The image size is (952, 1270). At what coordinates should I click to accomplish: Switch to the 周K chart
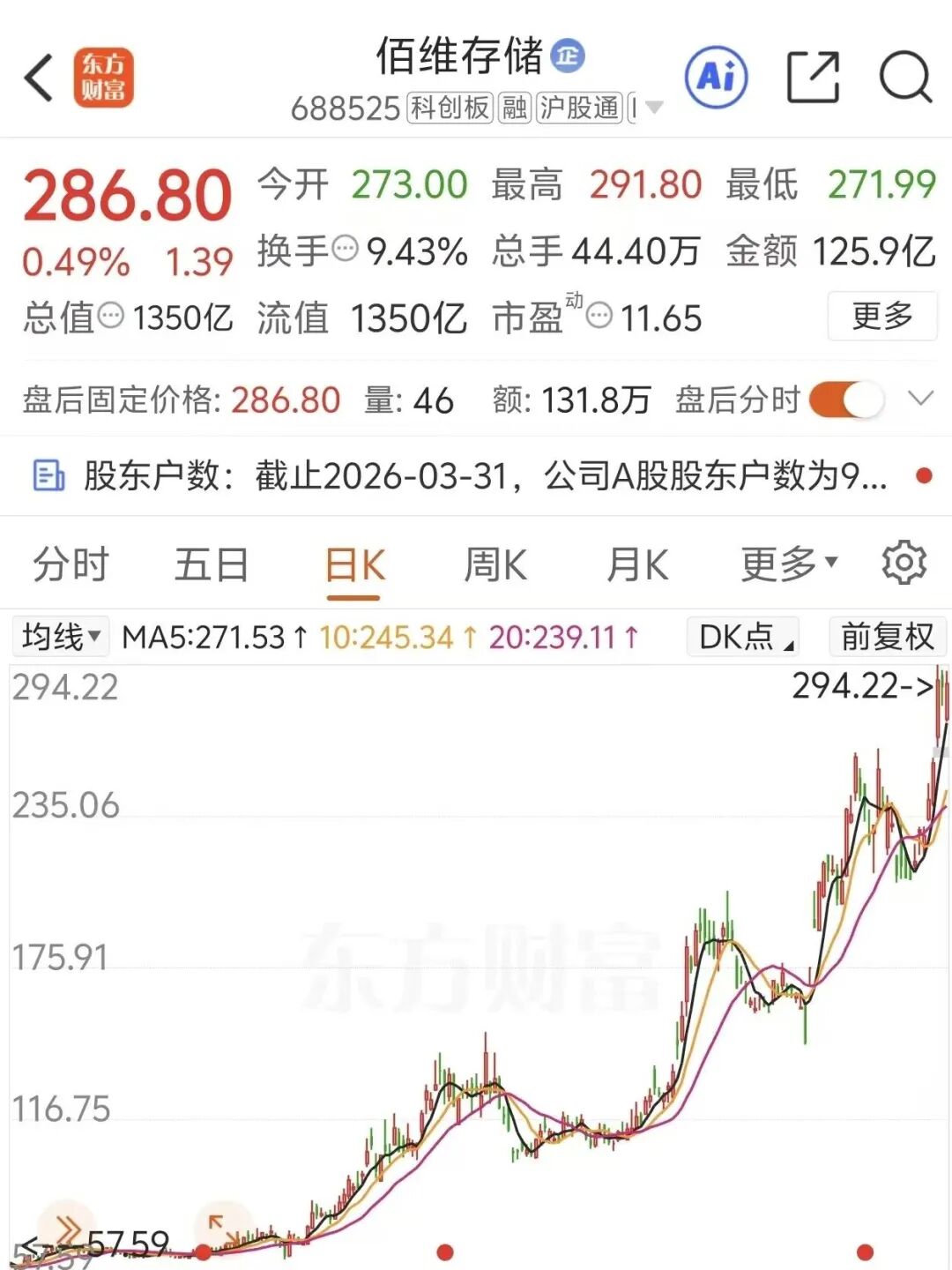click(x=495, y=564)
